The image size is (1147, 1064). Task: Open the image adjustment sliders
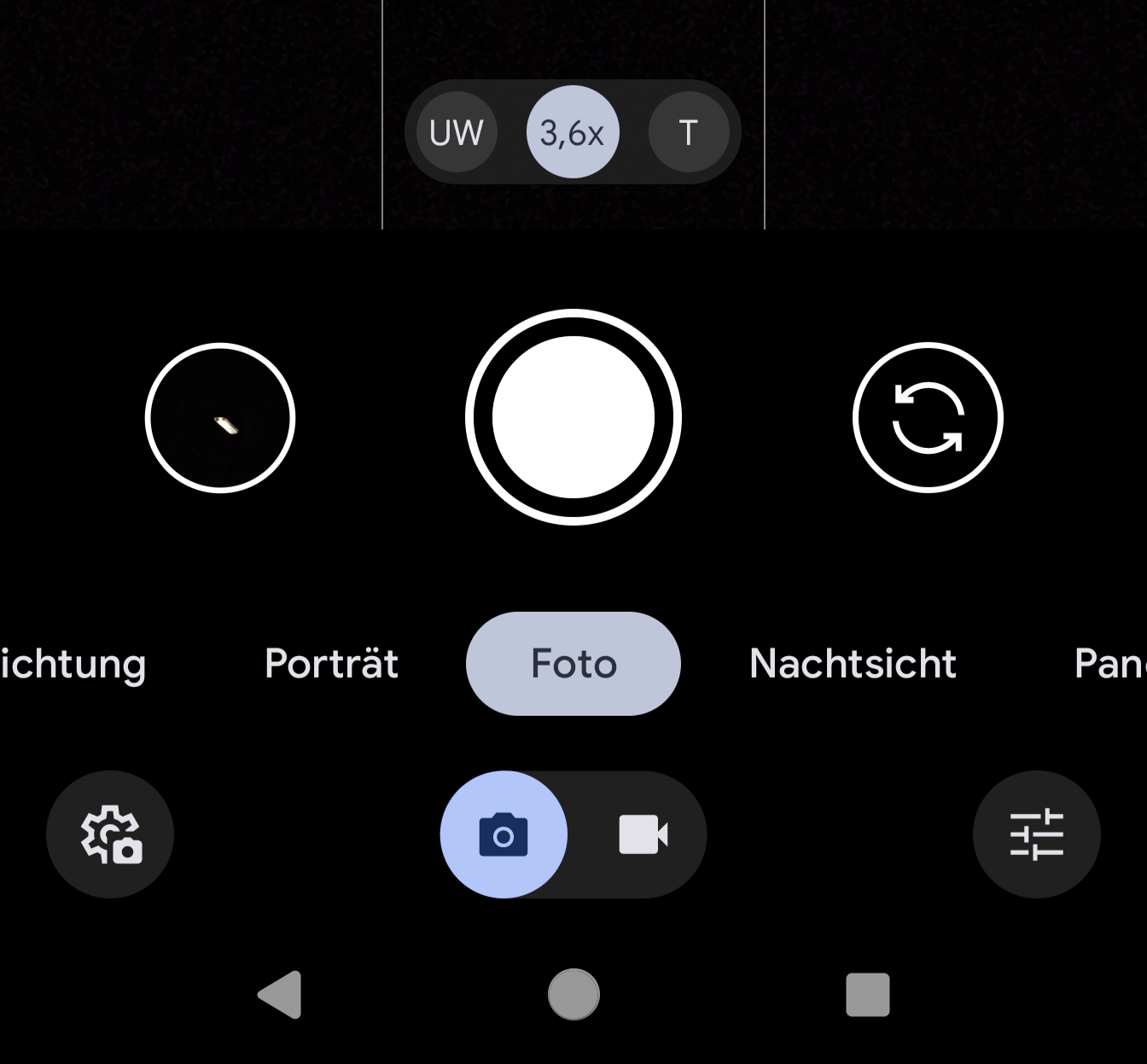coord(1036,834)
